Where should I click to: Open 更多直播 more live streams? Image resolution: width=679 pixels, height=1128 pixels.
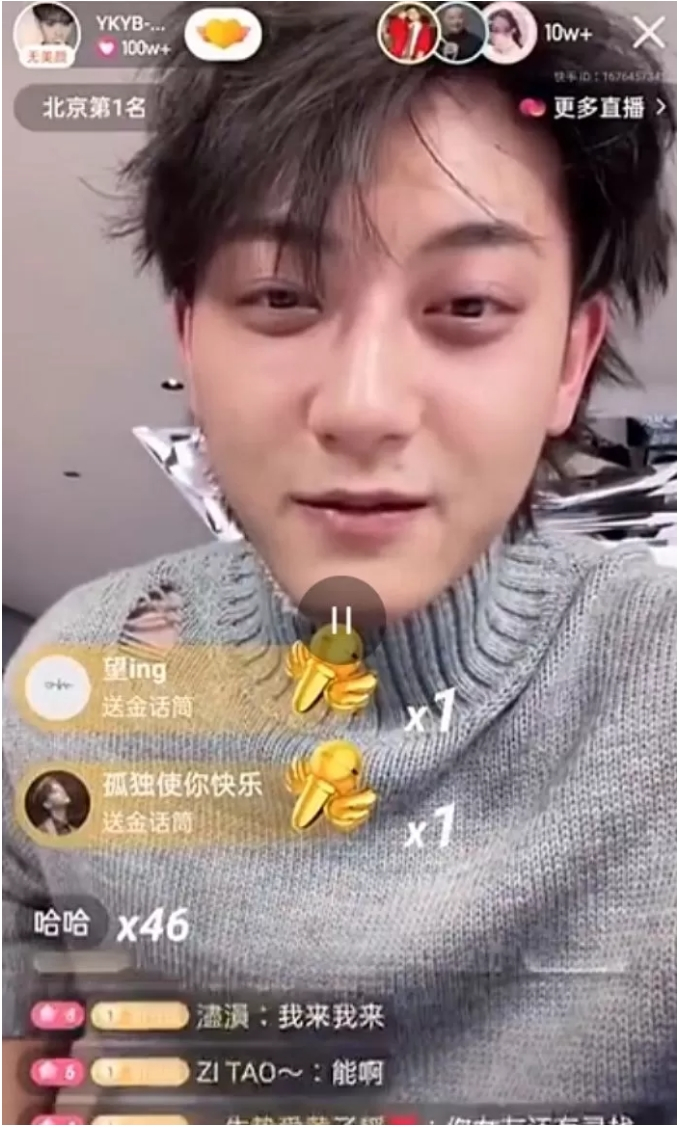pyautogui.click(x=593, y=108)
